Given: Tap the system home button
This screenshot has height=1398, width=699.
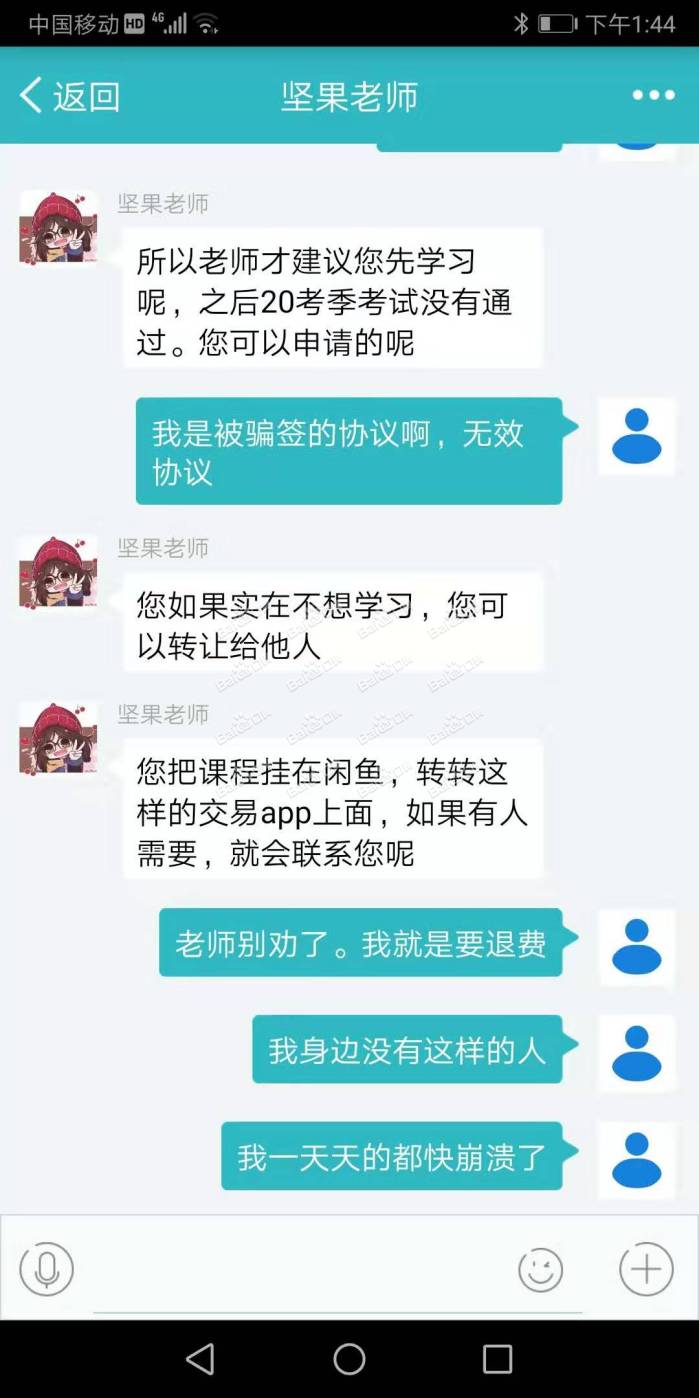Looking at the screenshot, I should (x=349, y=1358).
